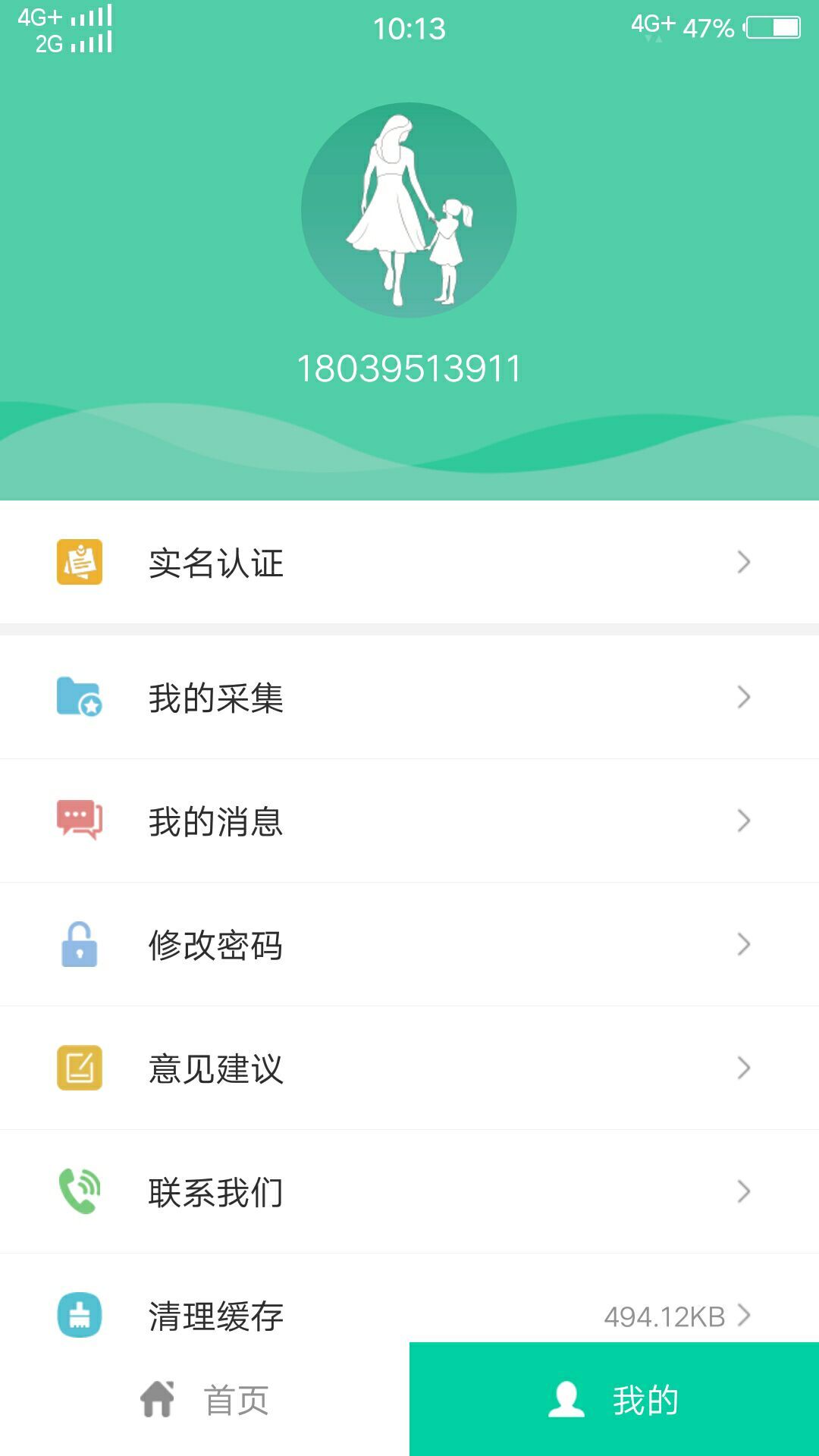
Task: Expand 意见建议 with its arrow
Action: (x=743, y=1068)
